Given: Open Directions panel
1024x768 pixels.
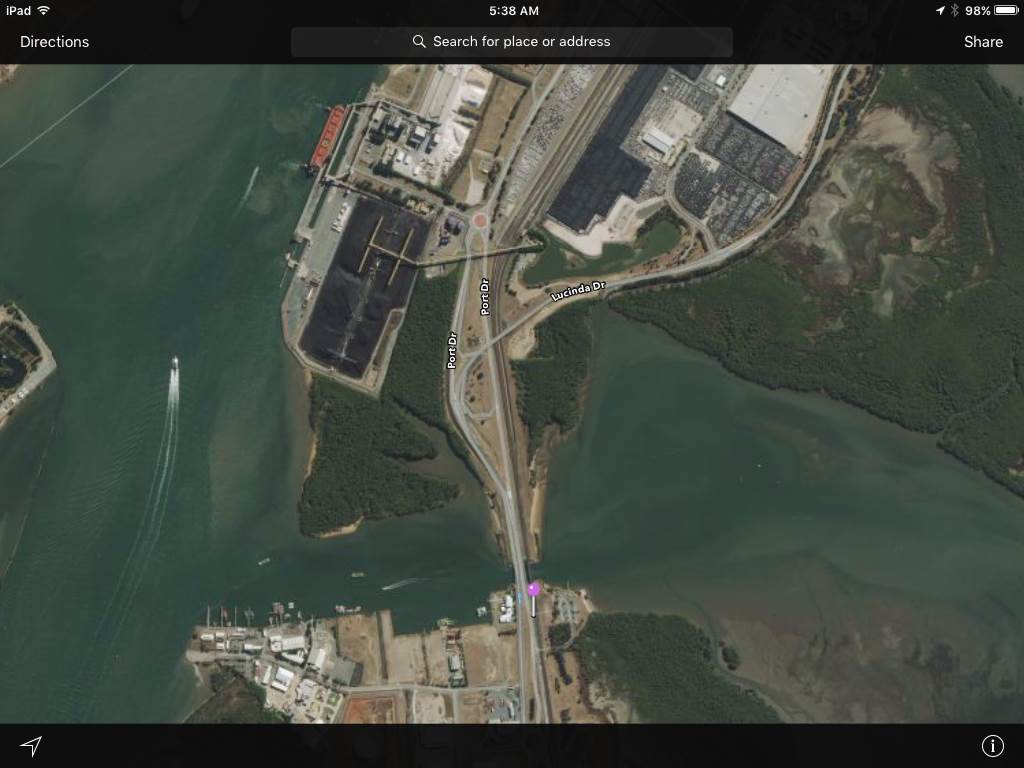Looking at the screenshot, I should (x=54, y=42).
